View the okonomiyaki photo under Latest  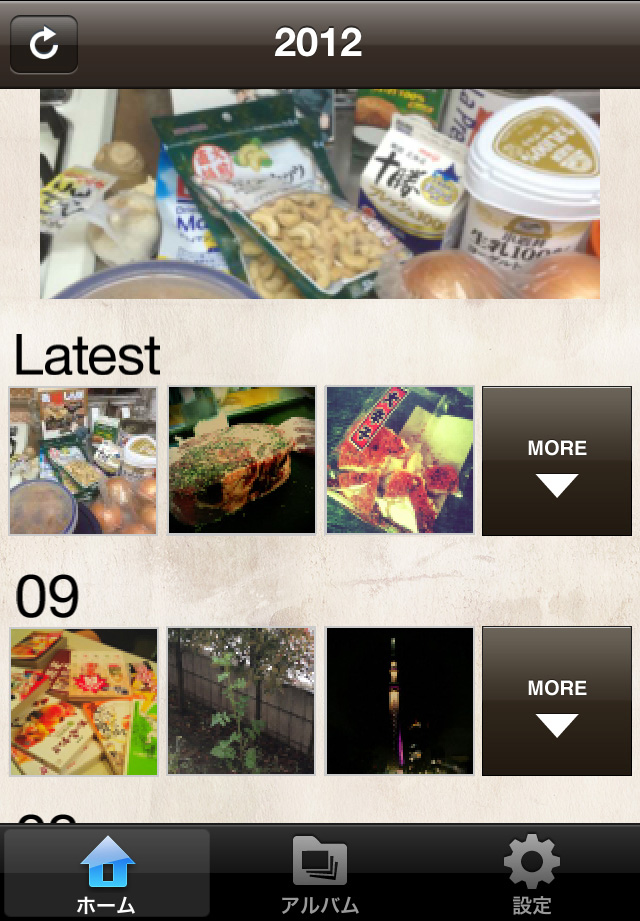[x=241, y=461]
